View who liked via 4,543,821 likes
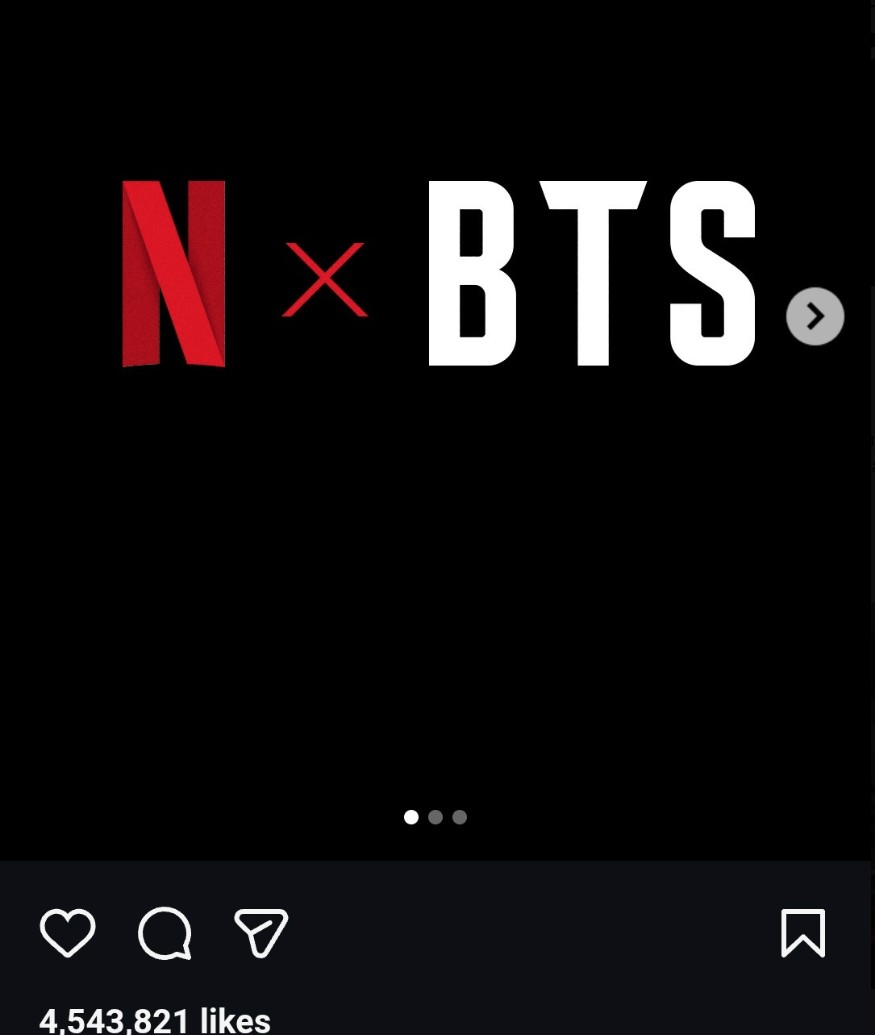The height and width of the screenshot is (1035, 875). [155, 1020]
